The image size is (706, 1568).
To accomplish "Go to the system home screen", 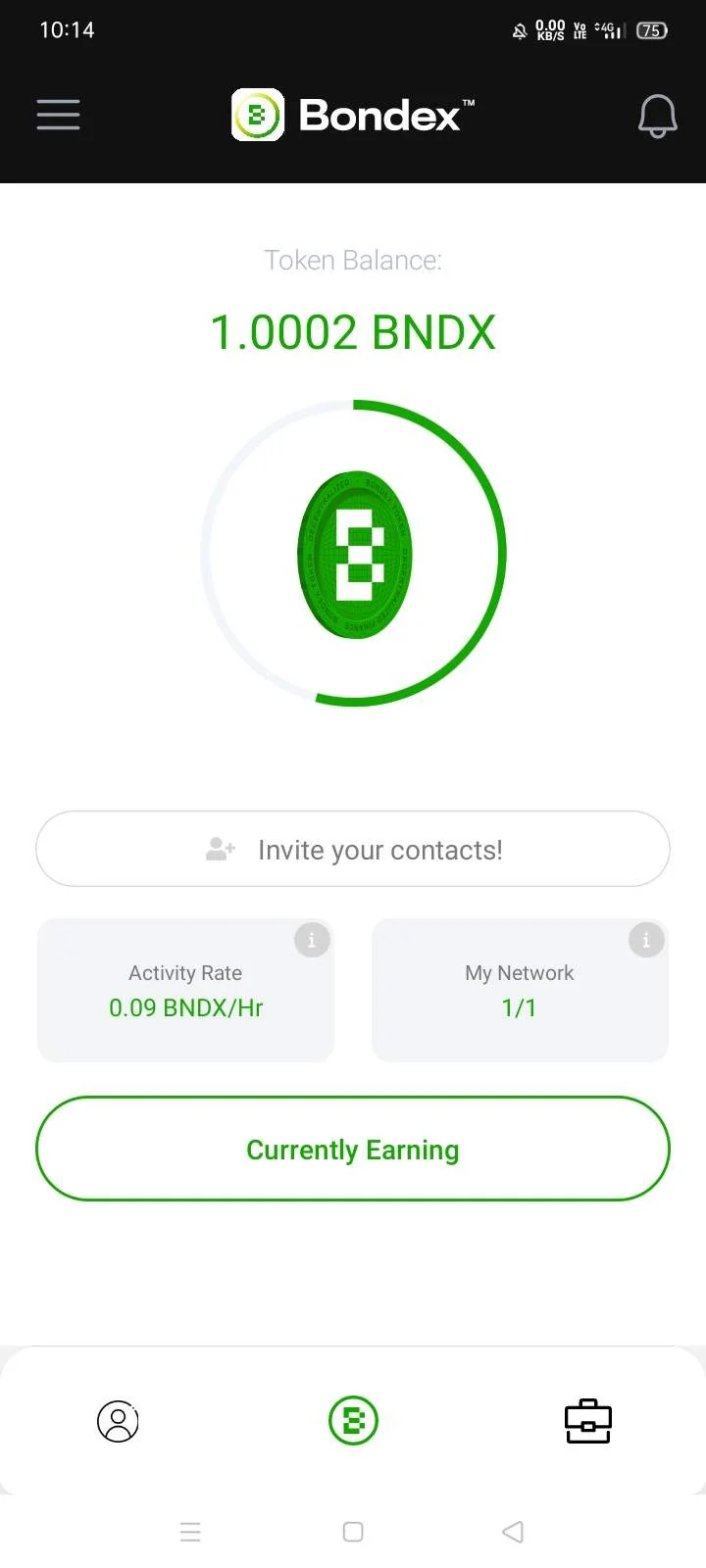I will tap(353, 1532).
